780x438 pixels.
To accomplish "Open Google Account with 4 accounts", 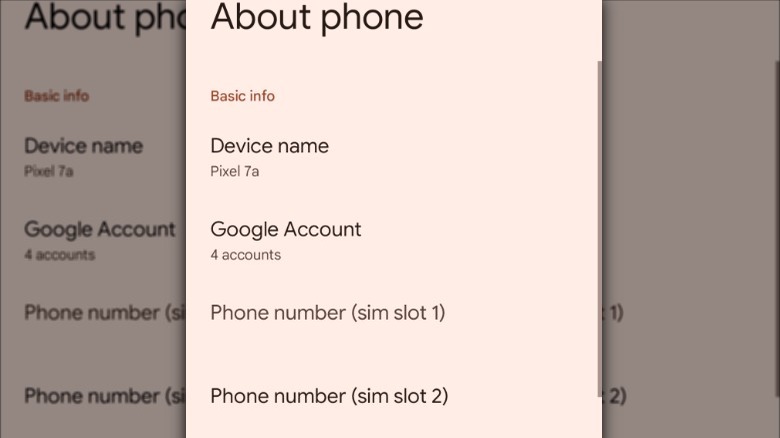I will pos(286,240).
